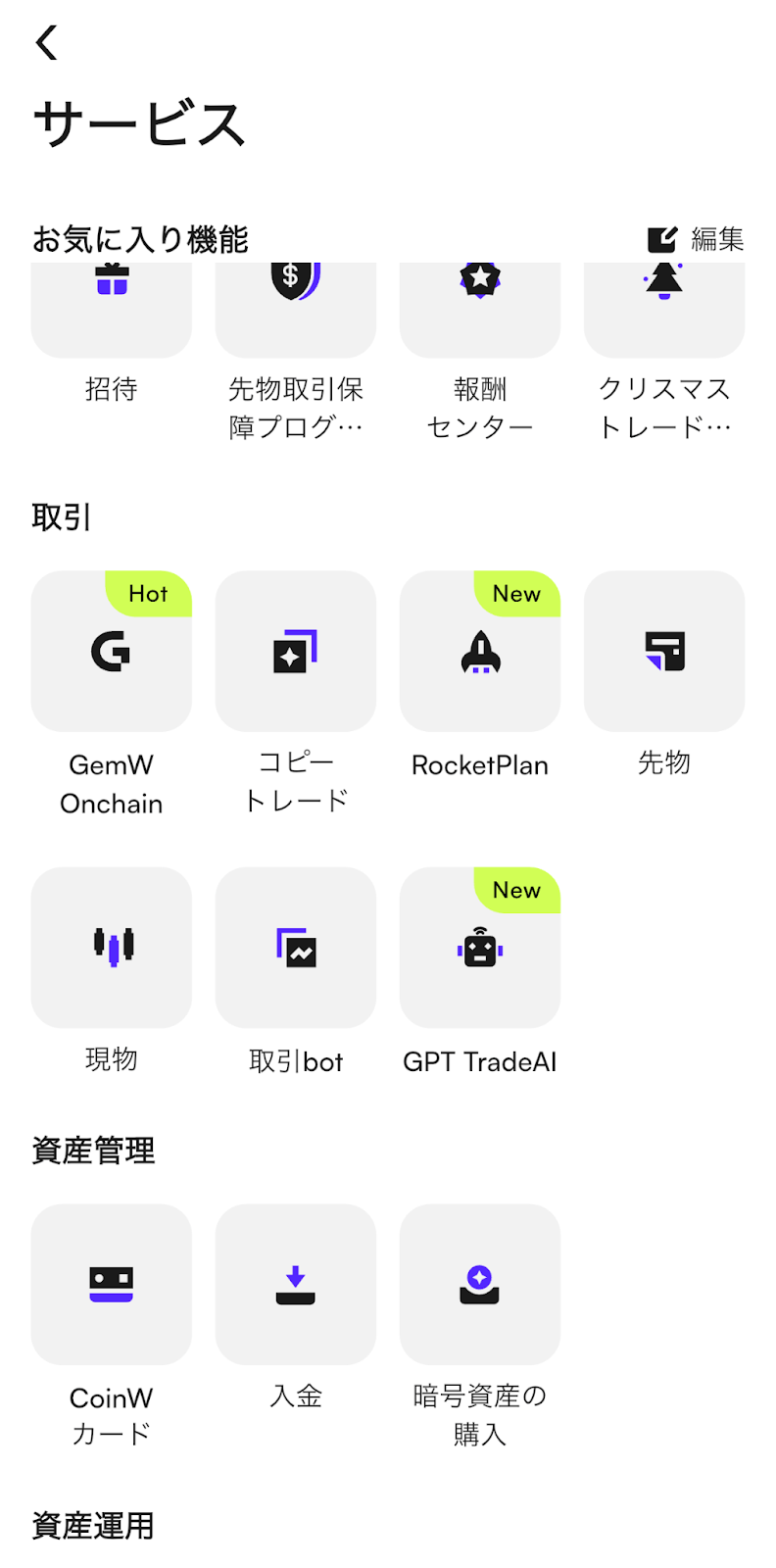Select 入金 to deposit funds
The height and width of the screenshot is (1568, 776).
click(295, 1285)
